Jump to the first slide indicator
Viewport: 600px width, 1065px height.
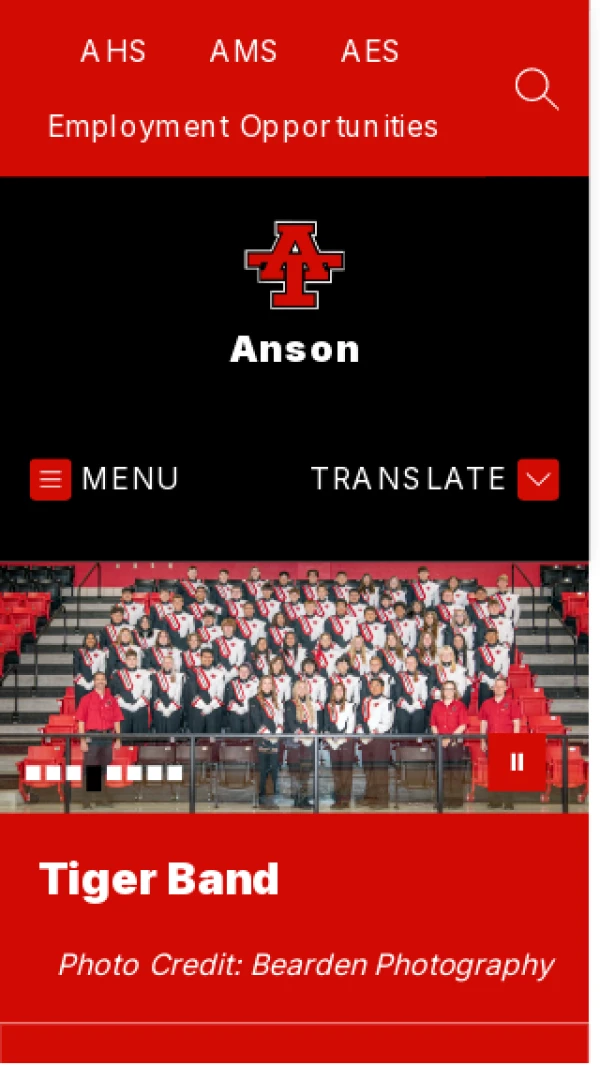pos(33,773)
